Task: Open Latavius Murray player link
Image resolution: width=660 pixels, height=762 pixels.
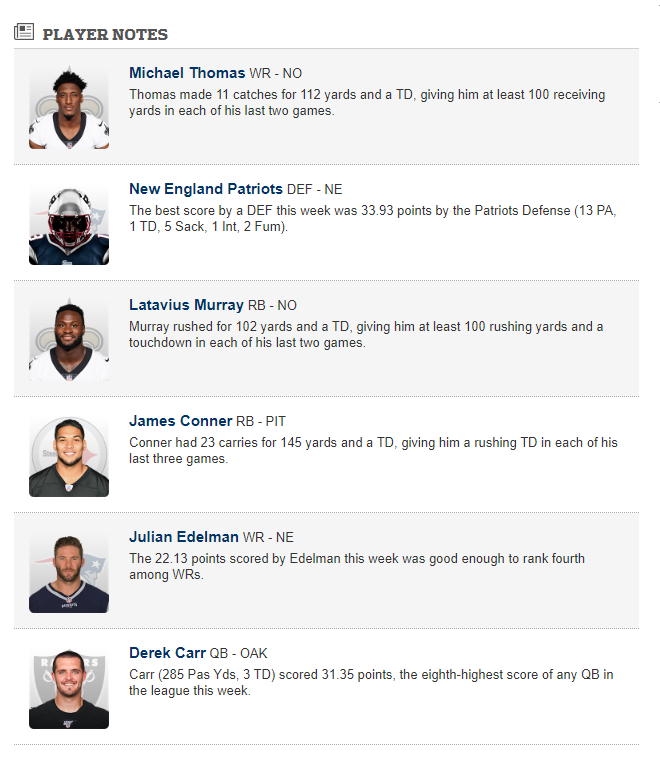Action: click(186, 305)
